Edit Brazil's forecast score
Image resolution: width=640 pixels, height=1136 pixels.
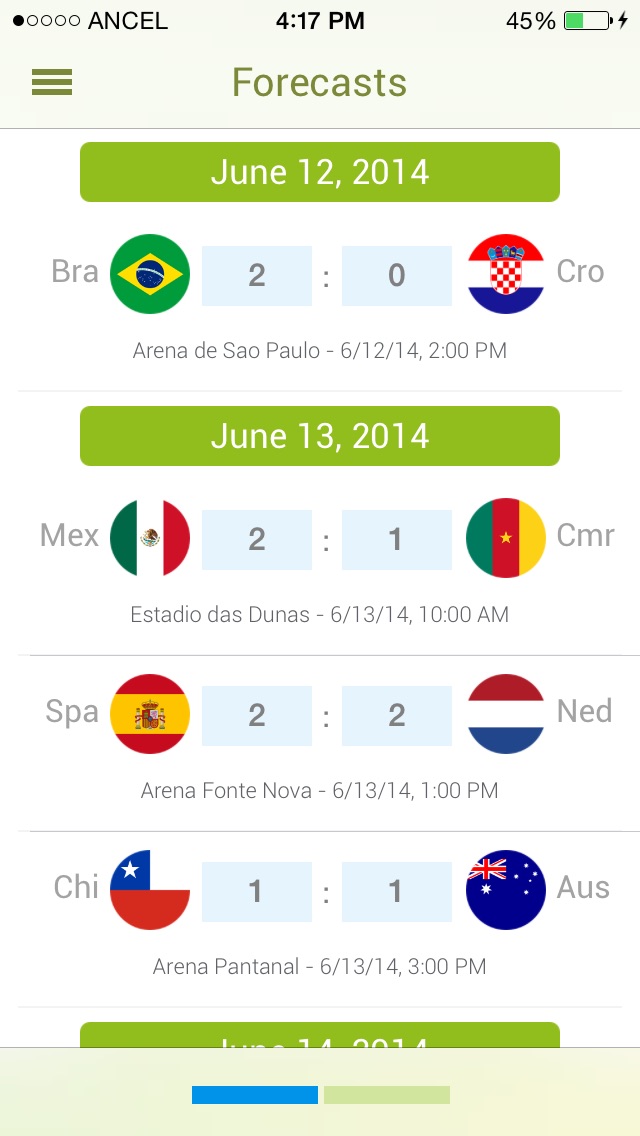257,275
